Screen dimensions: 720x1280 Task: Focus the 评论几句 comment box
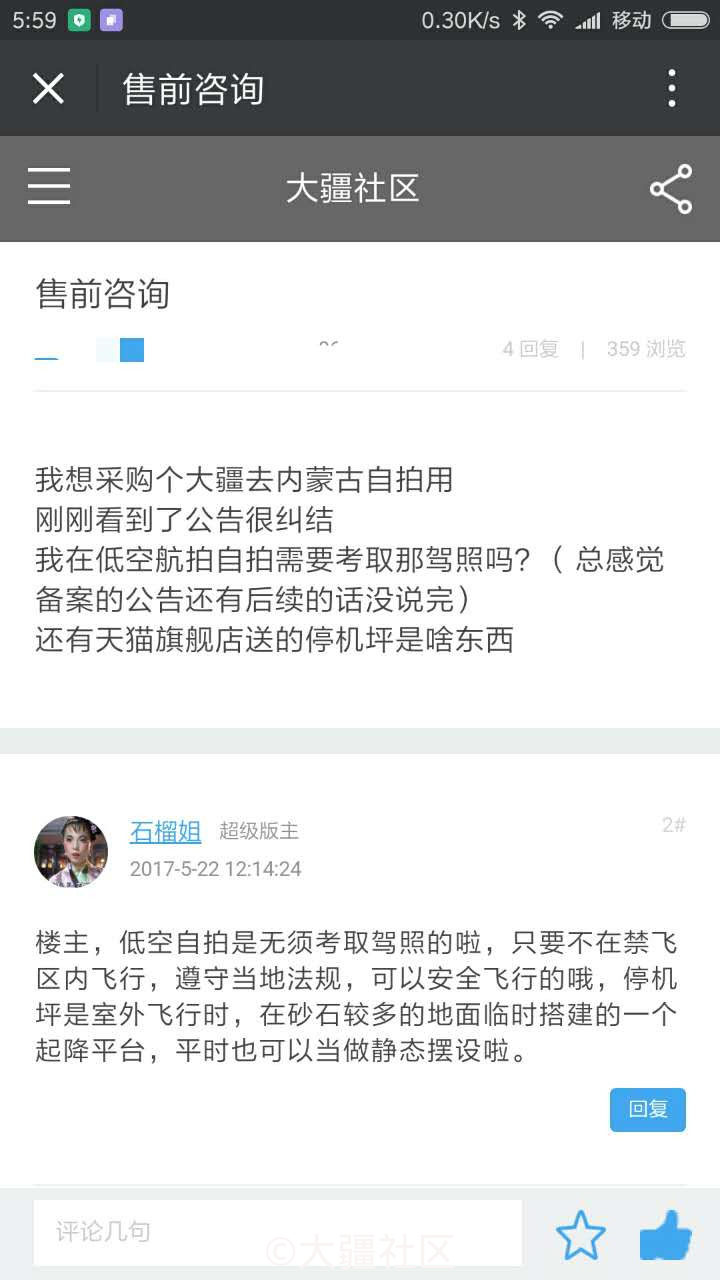[278, 1231]
